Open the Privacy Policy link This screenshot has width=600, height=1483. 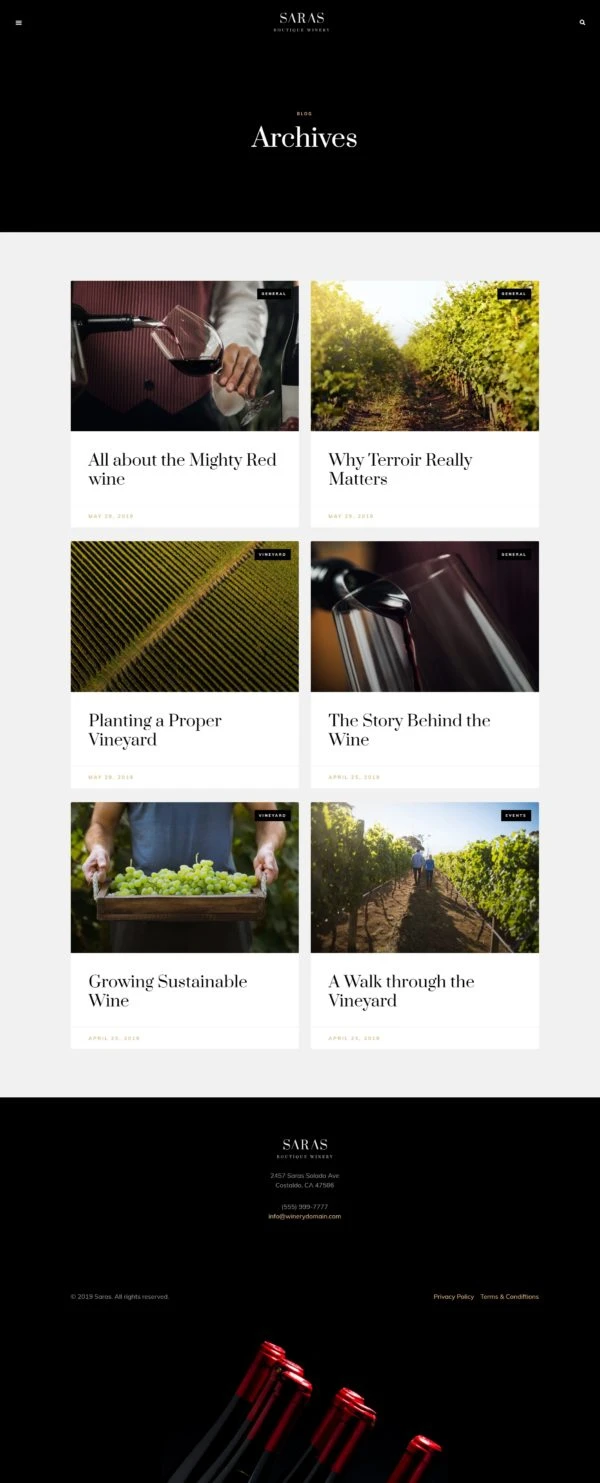(x=453, y=1297)
